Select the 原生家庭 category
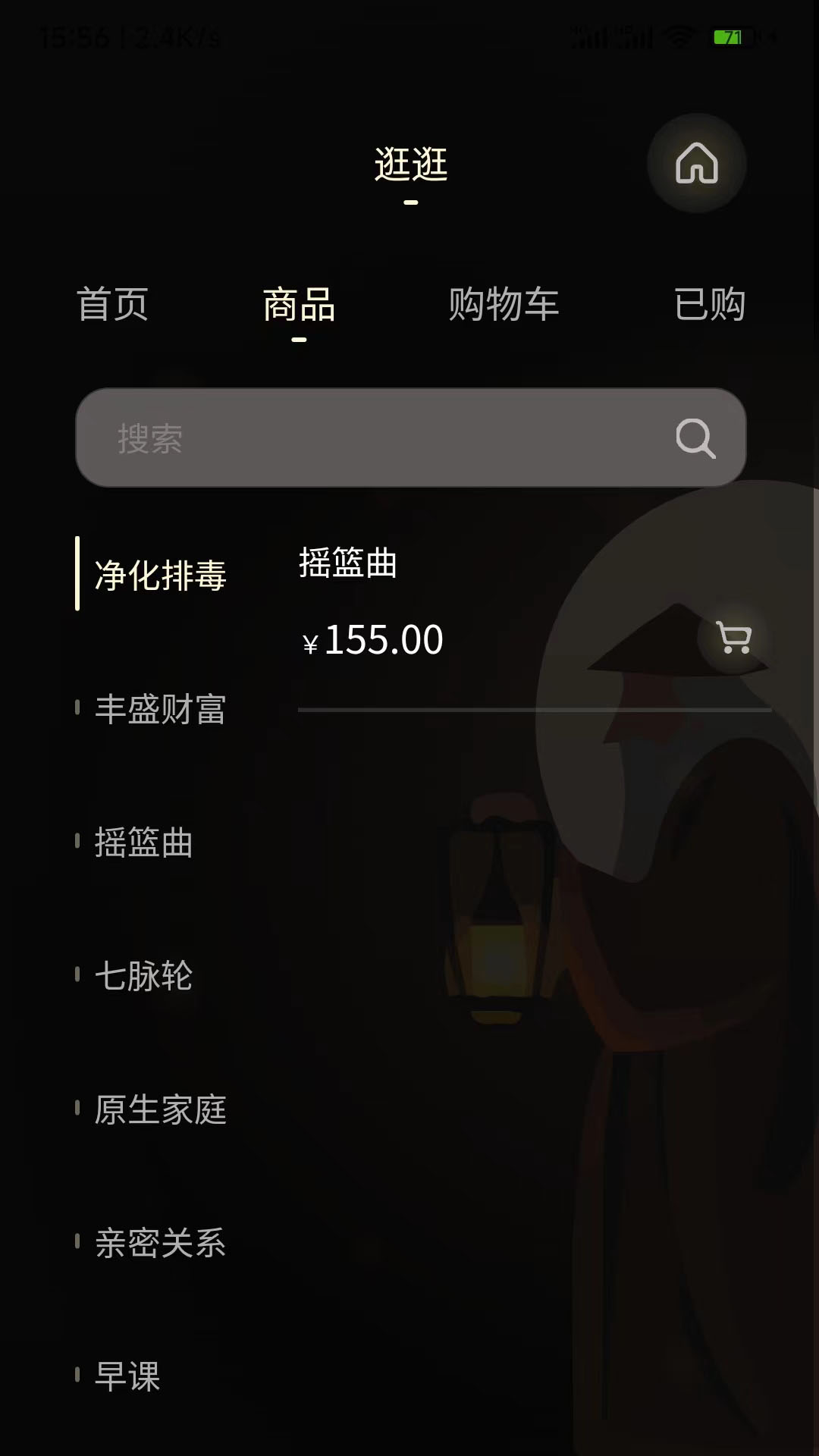This screenshot has width=819, height=1456. [160, 1109]
